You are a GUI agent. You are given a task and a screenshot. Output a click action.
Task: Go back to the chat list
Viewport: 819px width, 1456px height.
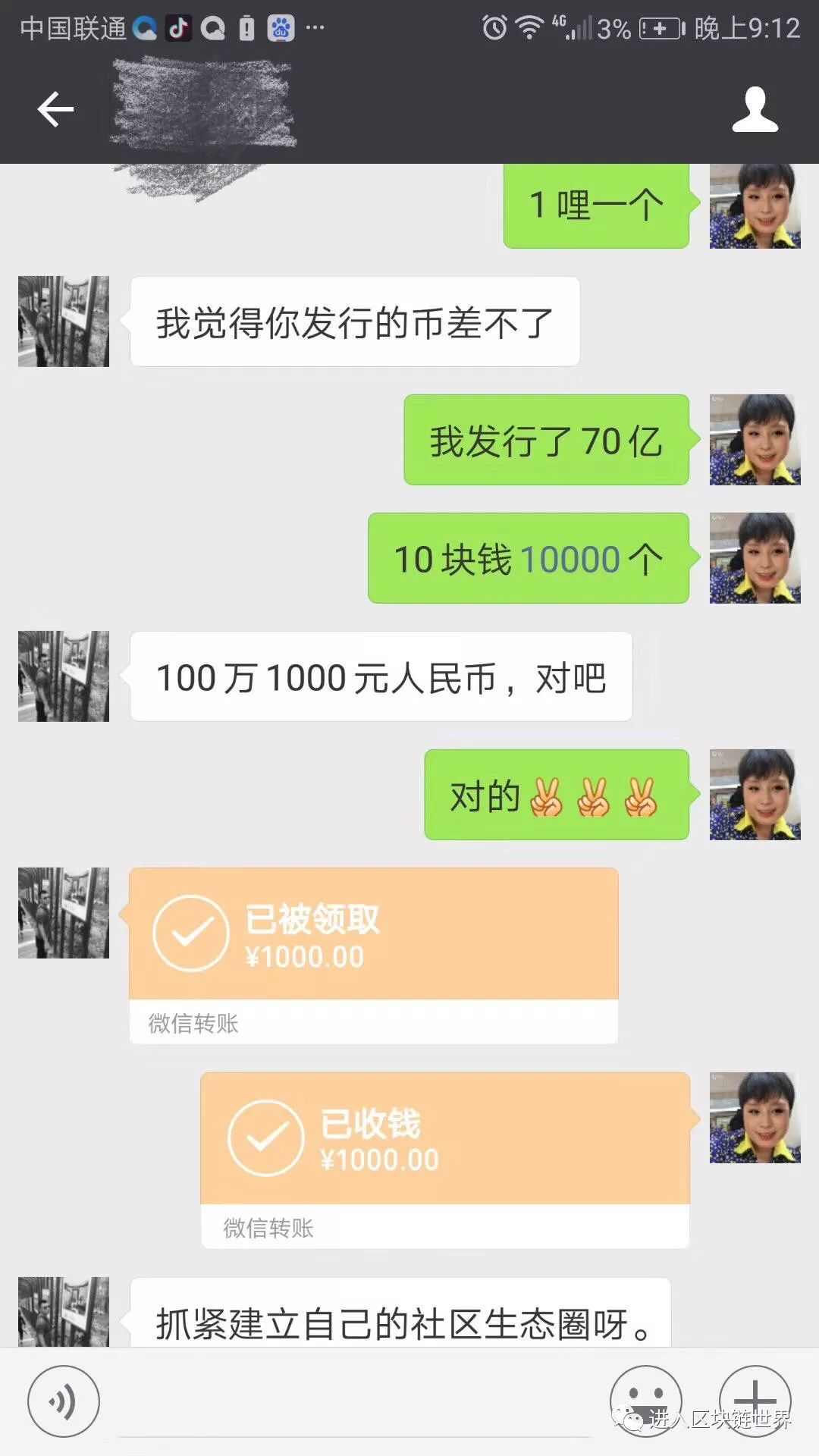point(55,109)
